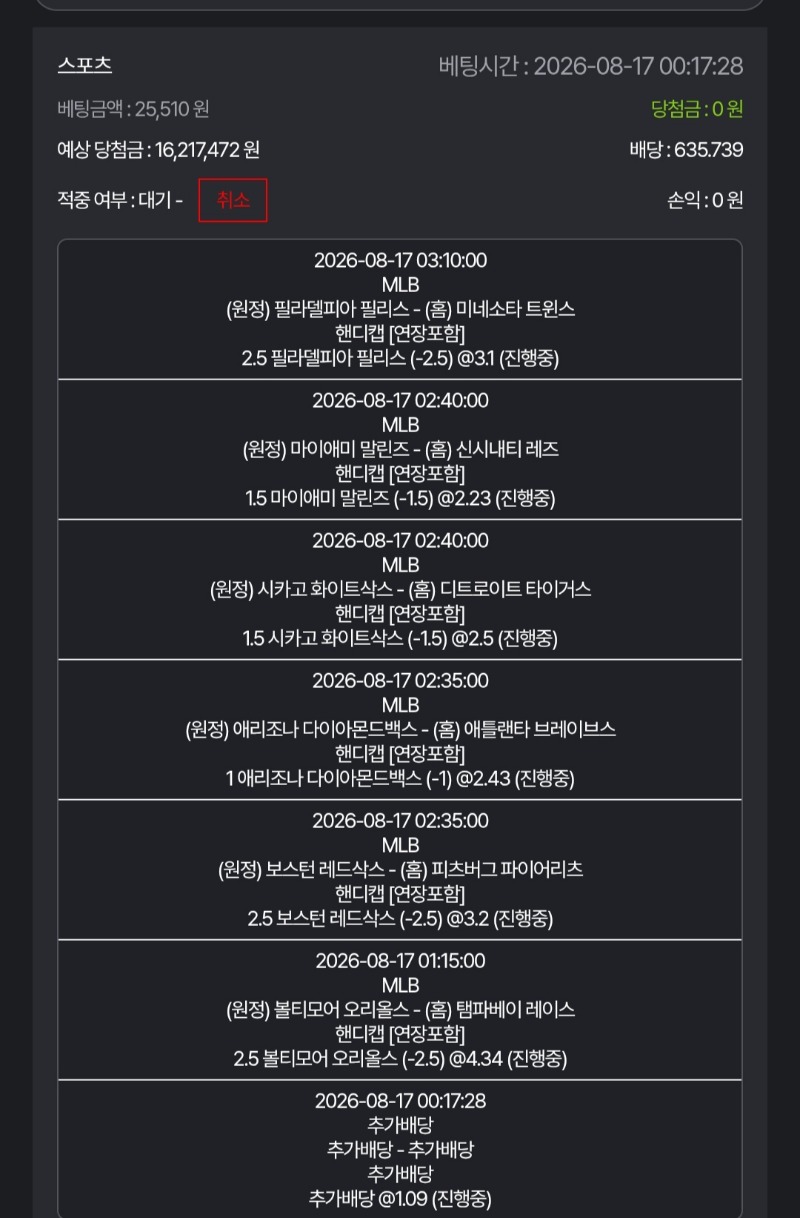Open the underlined 스포츠 link

click(x=85, y=66)
